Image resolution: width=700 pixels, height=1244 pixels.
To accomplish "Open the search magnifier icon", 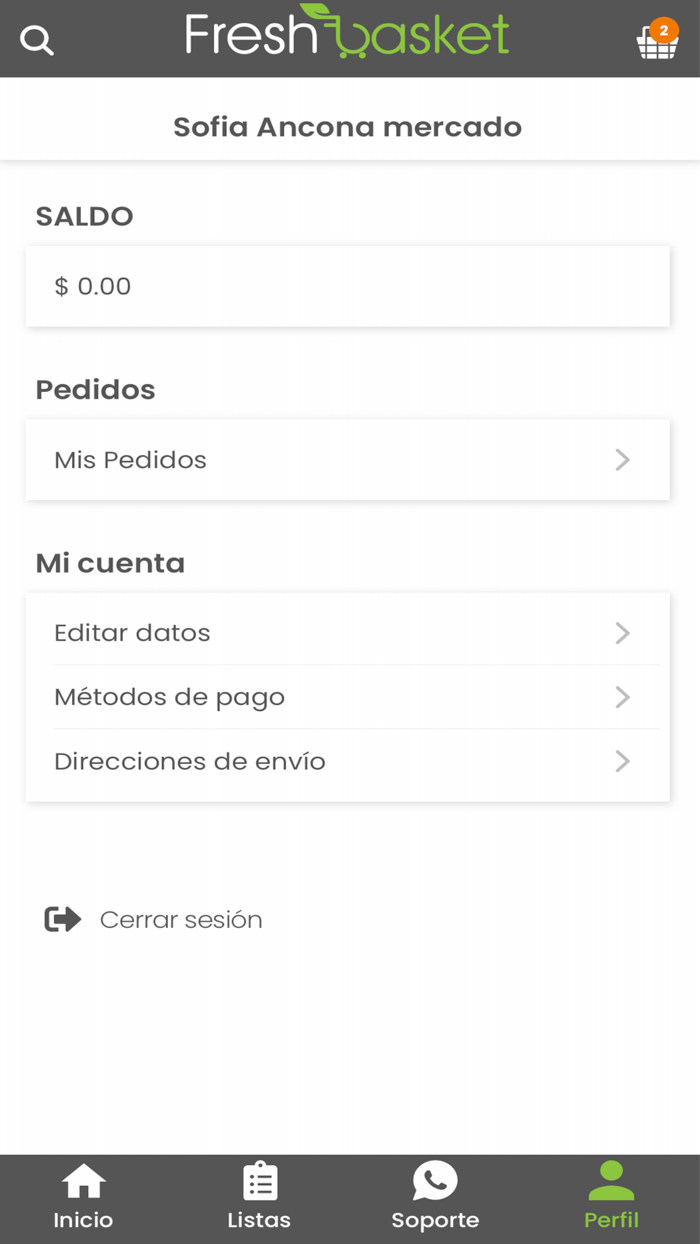I will pyautogui.click(x=37, y=40).
